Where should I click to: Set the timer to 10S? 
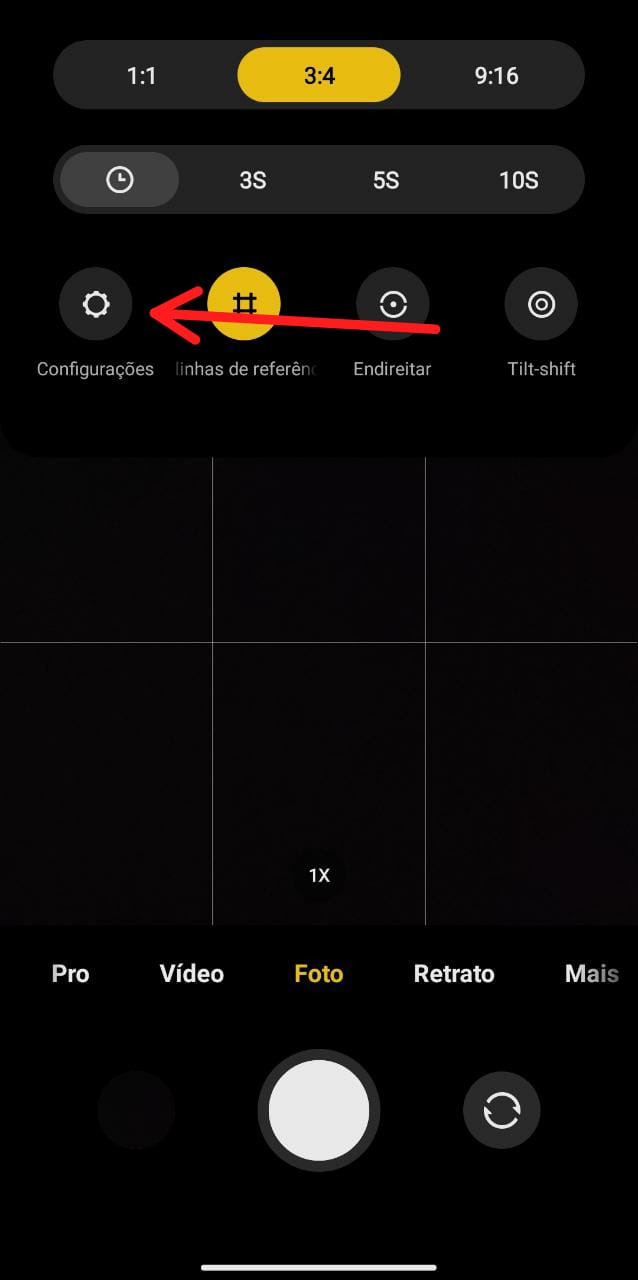pyautogui.click(x=518, y=180)
